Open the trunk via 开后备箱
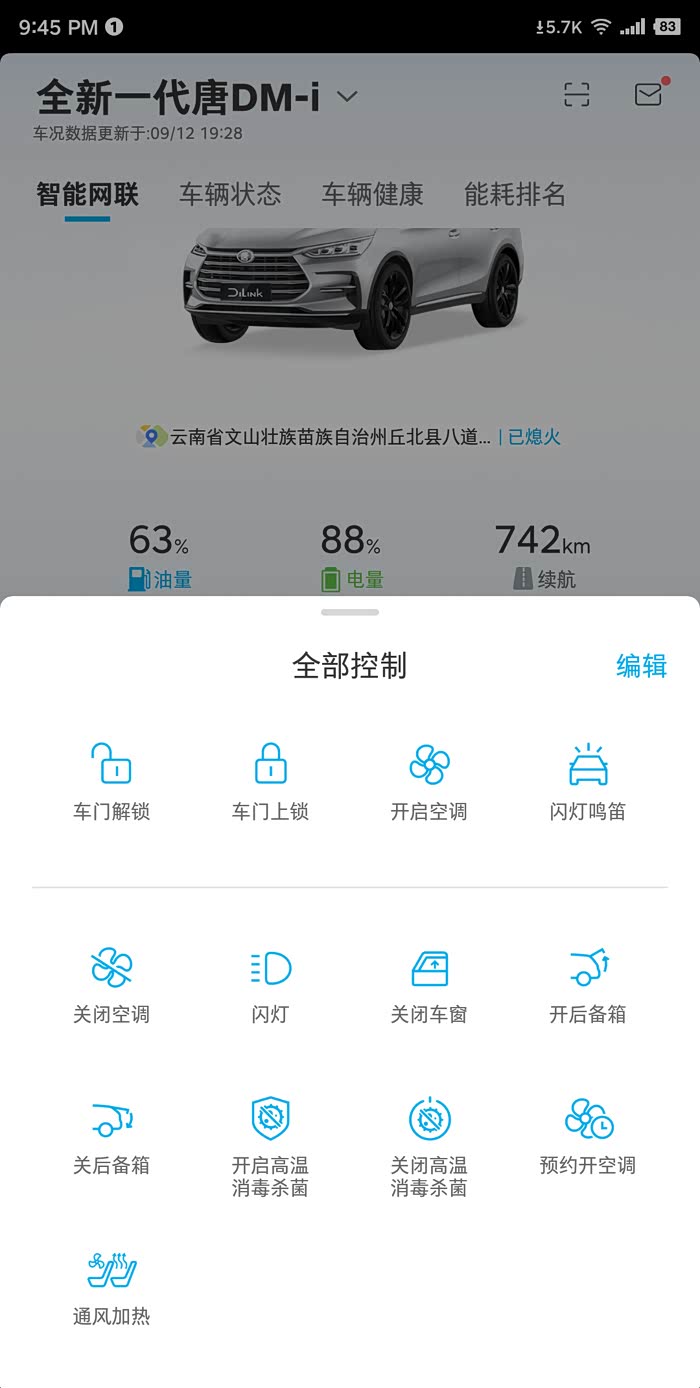The width and height of the screenshot is (700, 1388). (x=588, y=985)
